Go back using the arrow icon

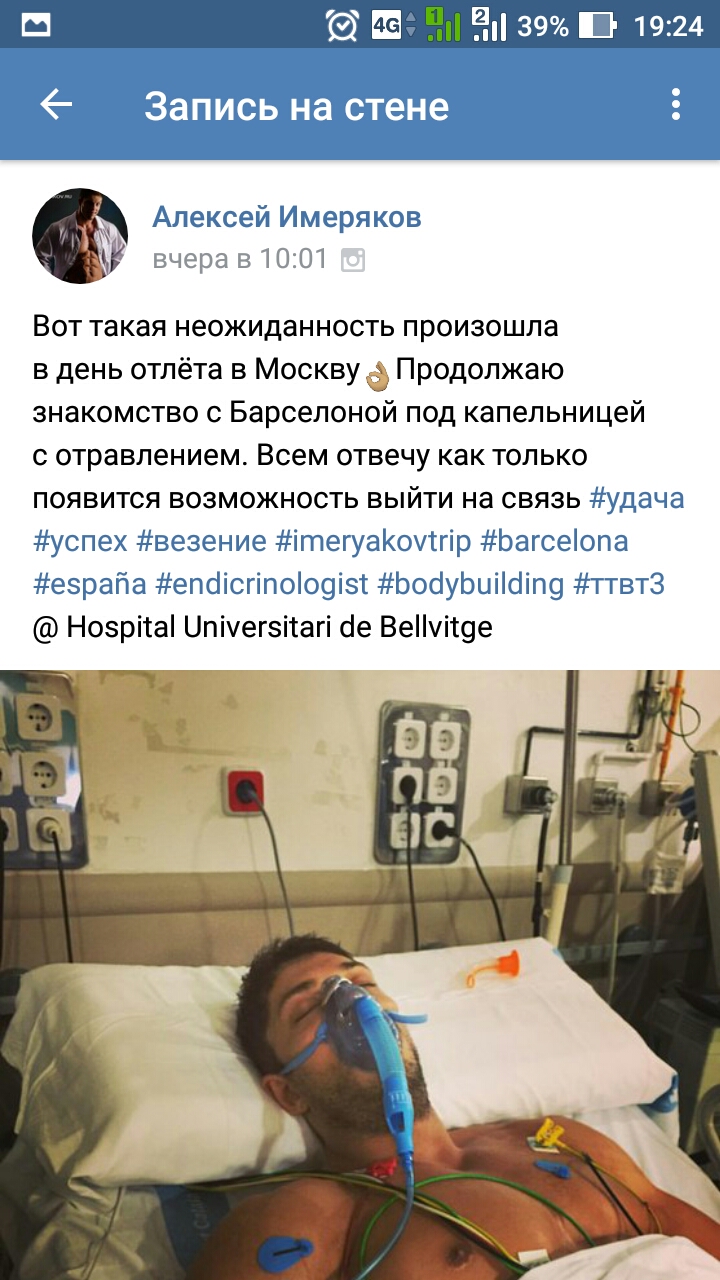56,105
